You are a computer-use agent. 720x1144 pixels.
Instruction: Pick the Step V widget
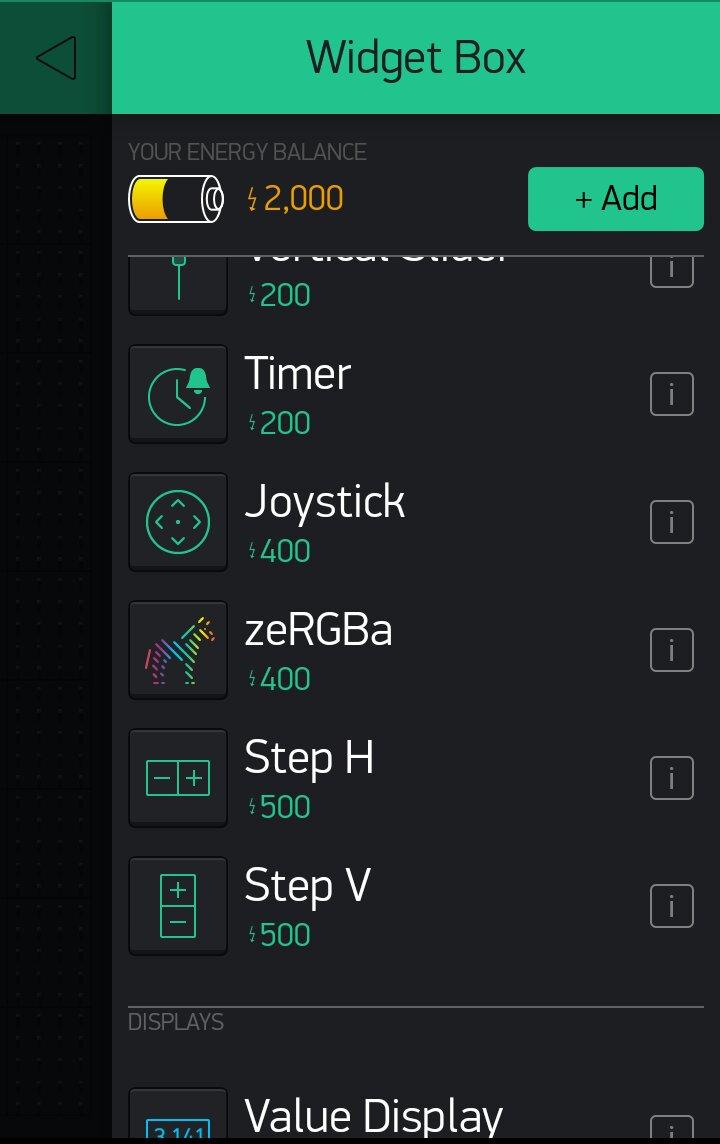(x=306, y=906)
